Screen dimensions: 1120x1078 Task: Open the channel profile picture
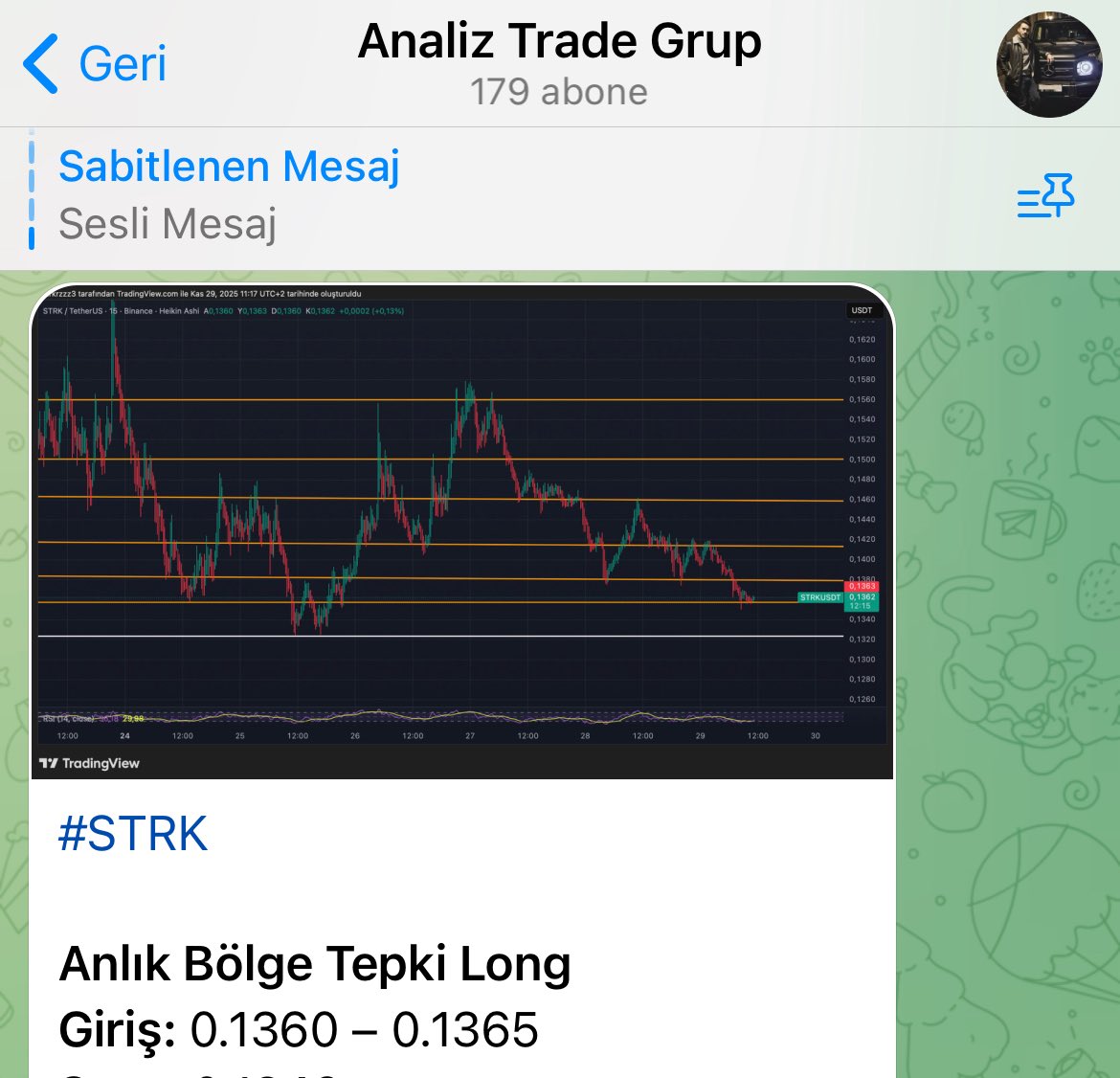point(1049,64)
